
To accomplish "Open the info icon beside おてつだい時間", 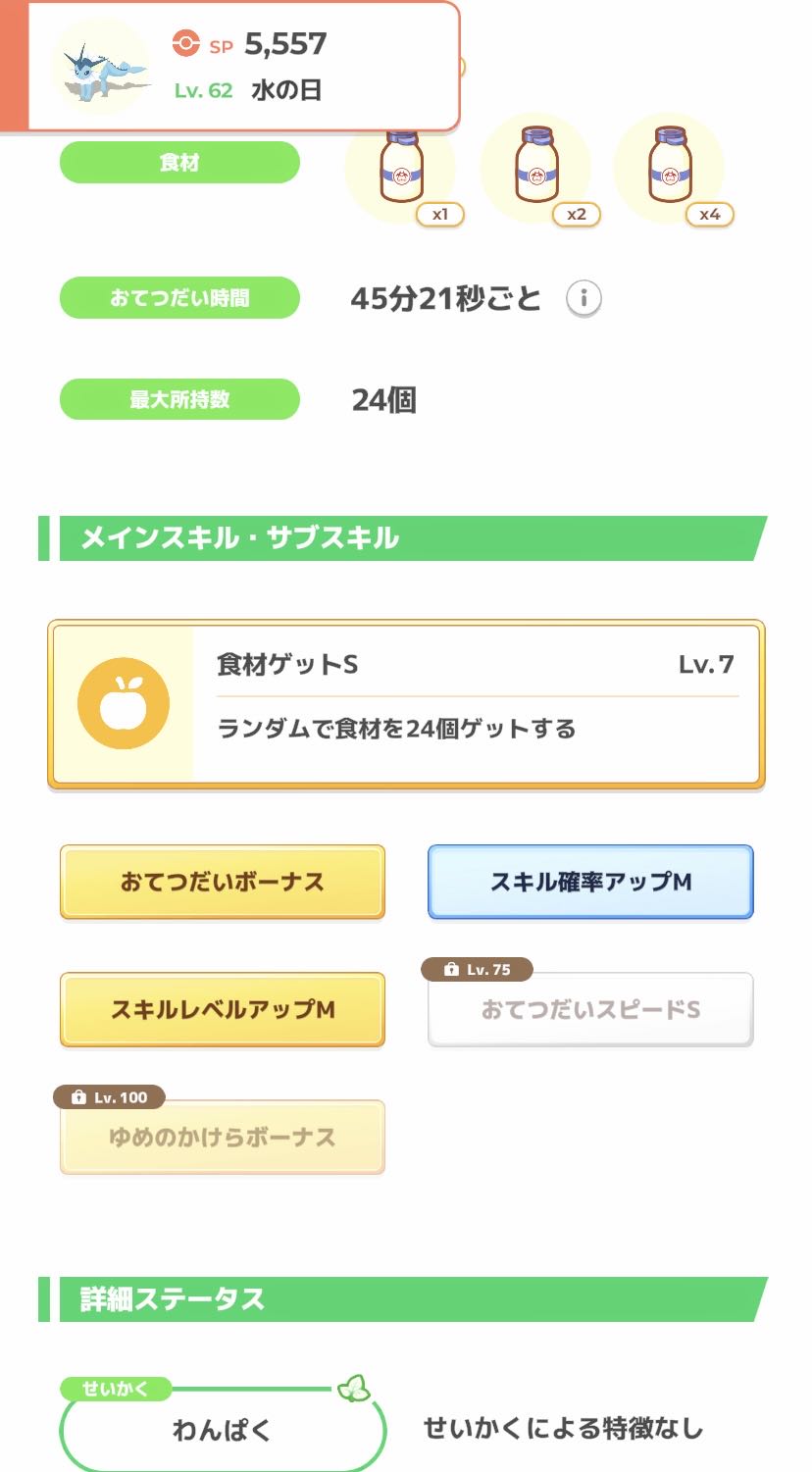I will (x=584, y=298).
